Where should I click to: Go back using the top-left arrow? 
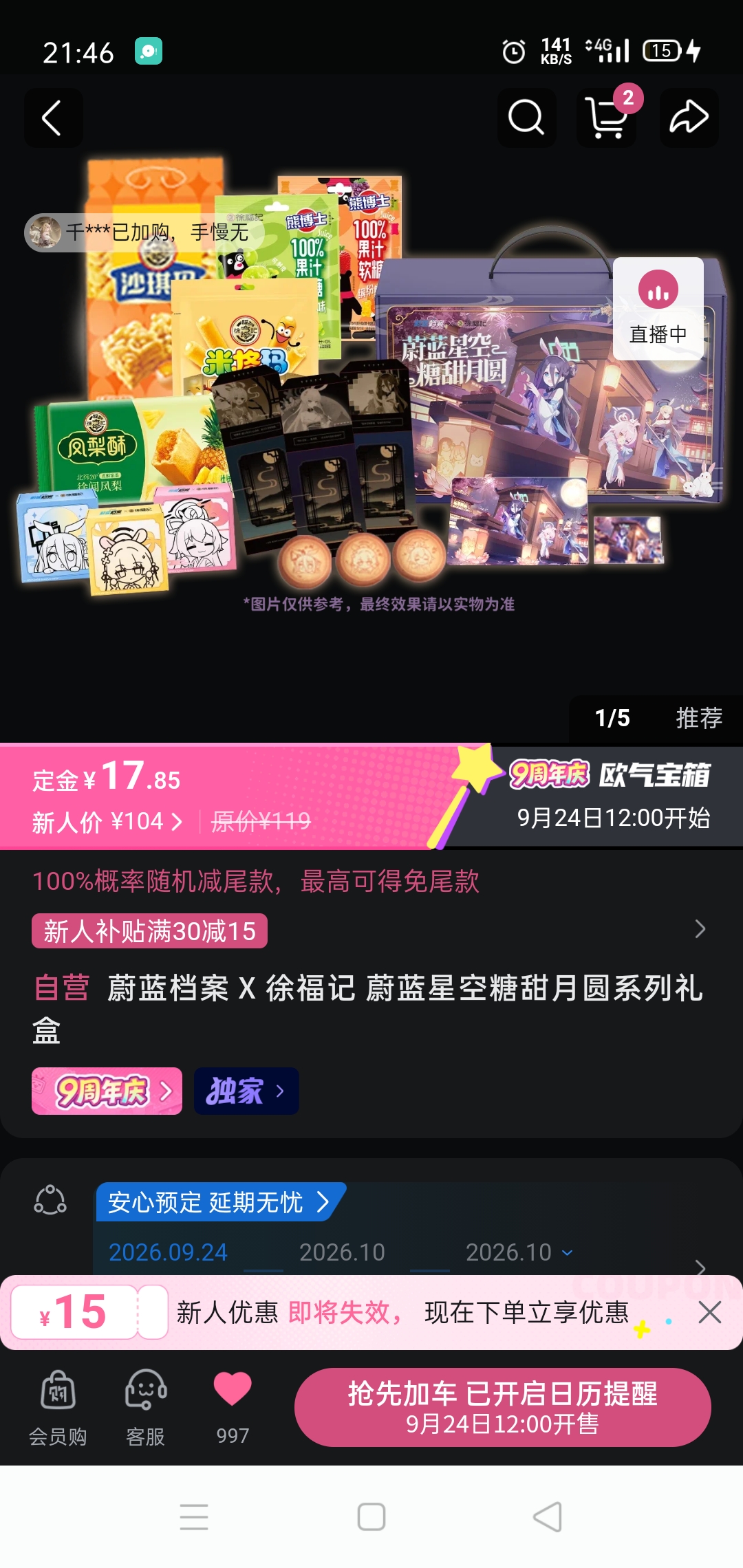[x=54, y=118]
